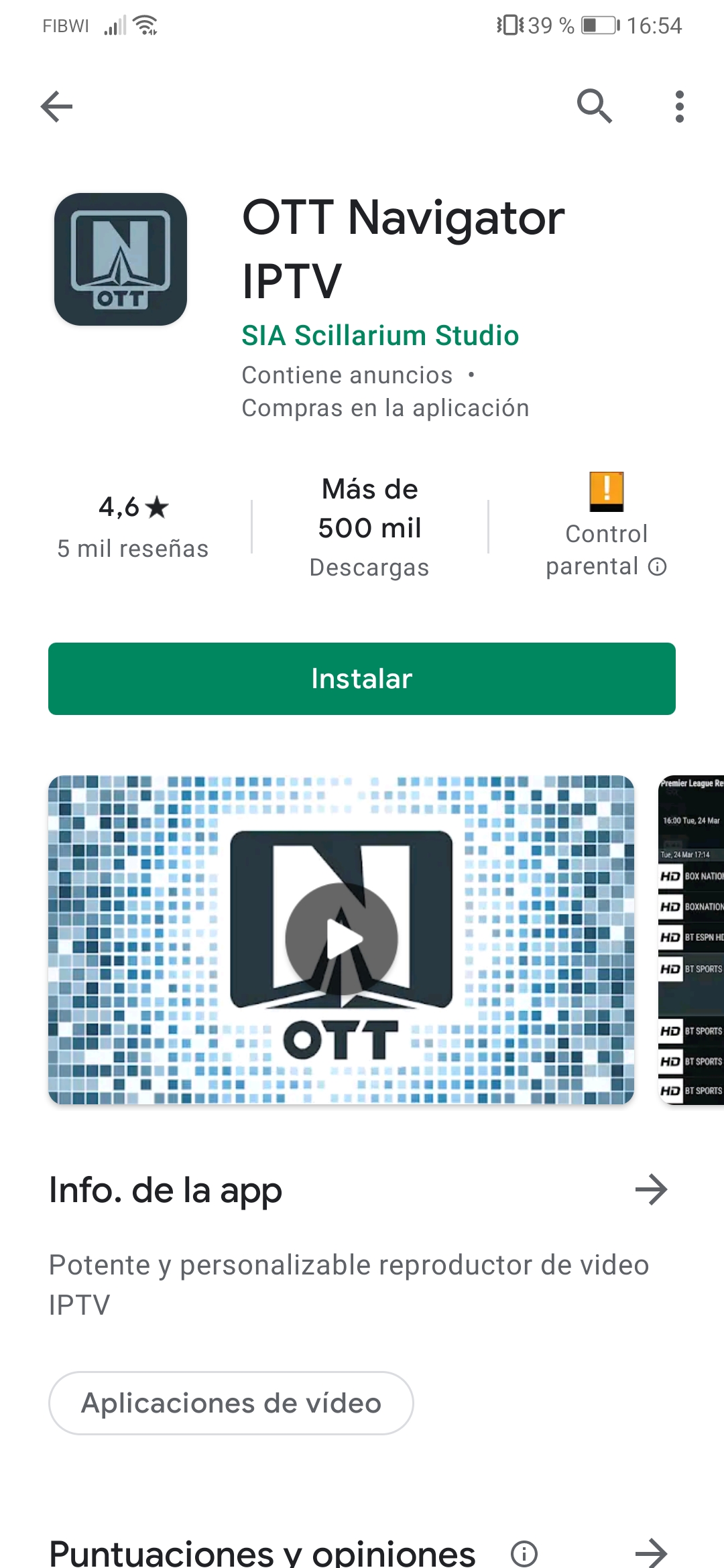
Task: Open the three-dot overflow menu
Action: 679,107
